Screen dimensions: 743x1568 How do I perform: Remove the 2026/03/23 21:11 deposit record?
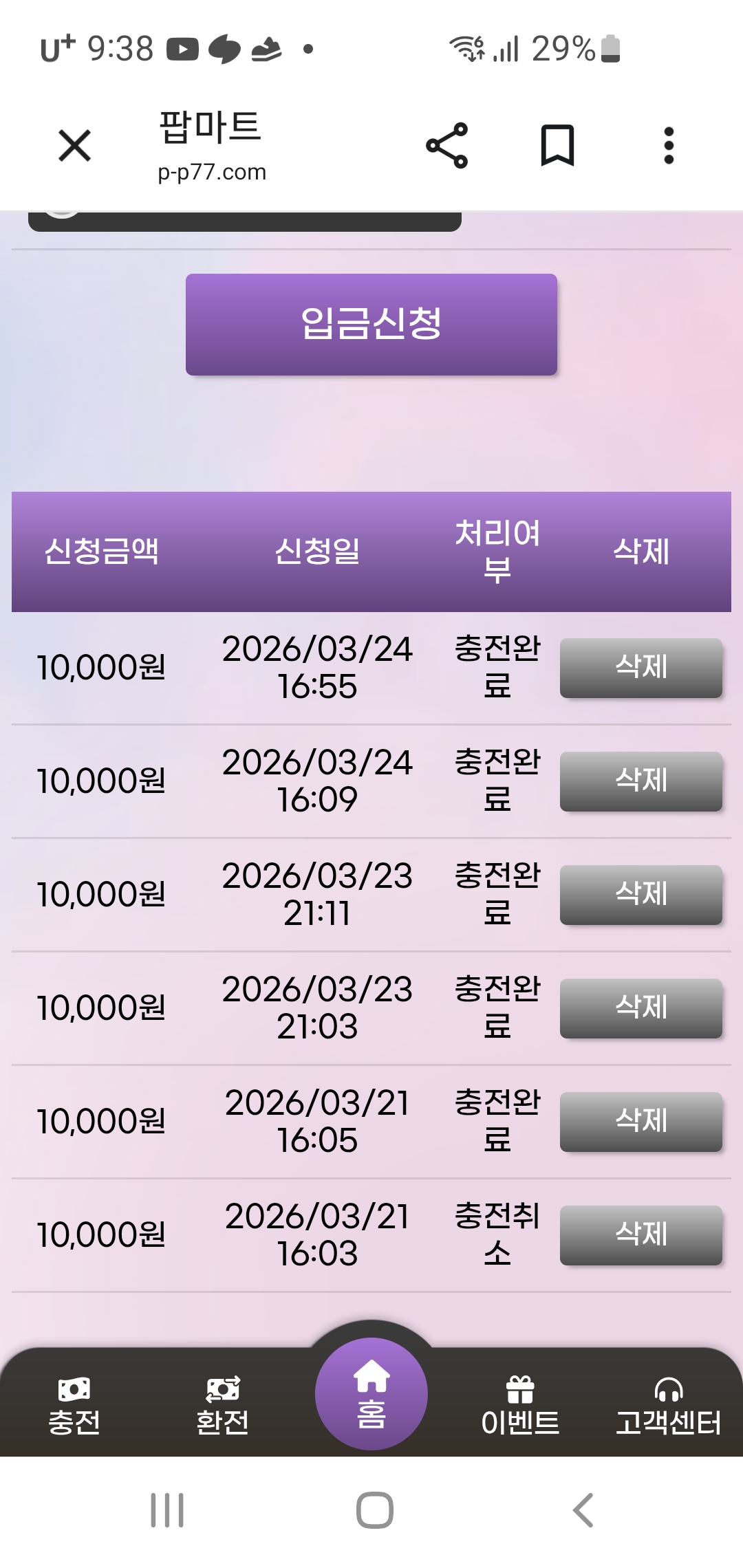tap(640, 895)
